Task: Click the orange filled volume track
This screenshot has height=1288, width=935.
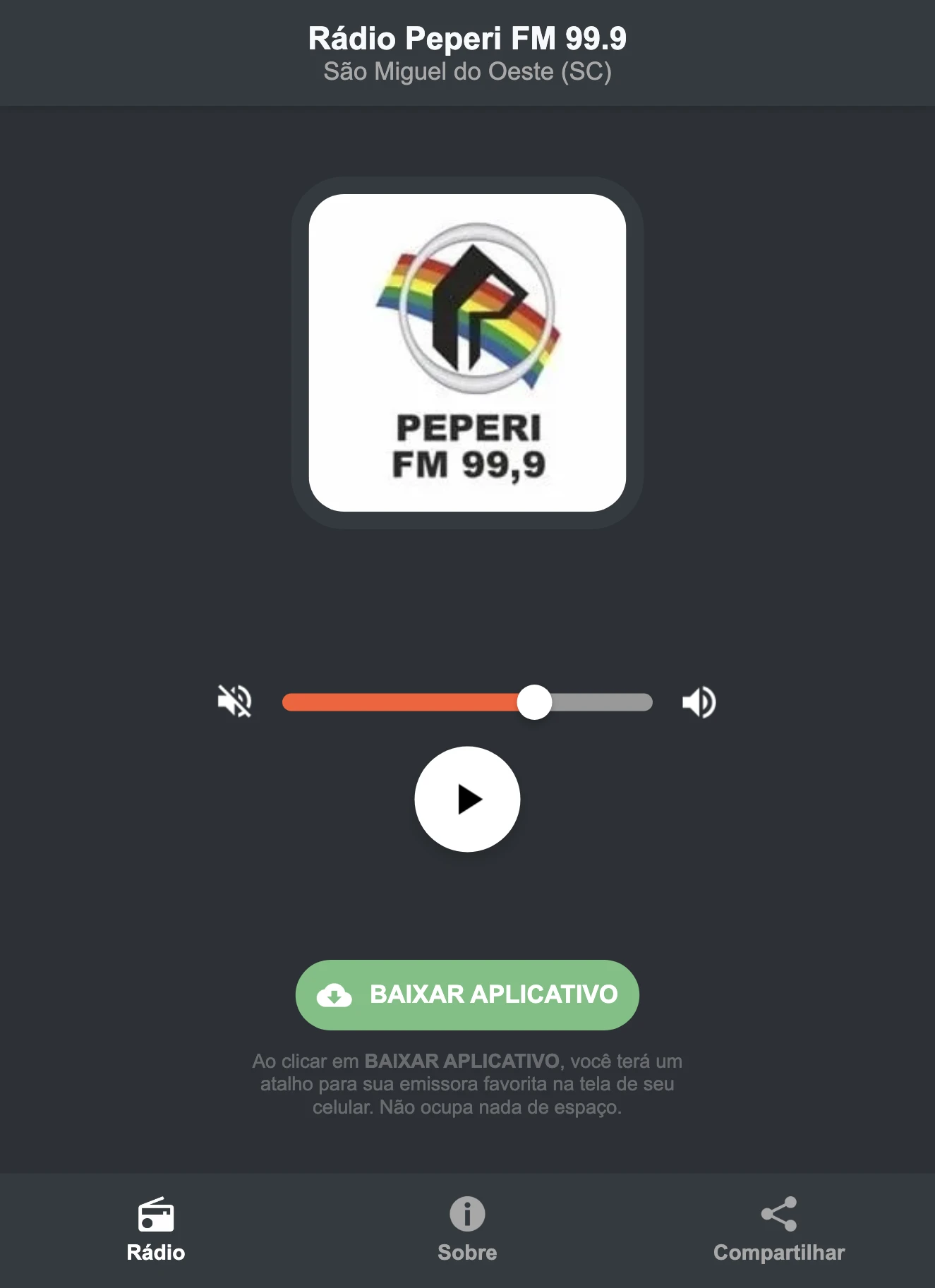Action: (402, 701)
